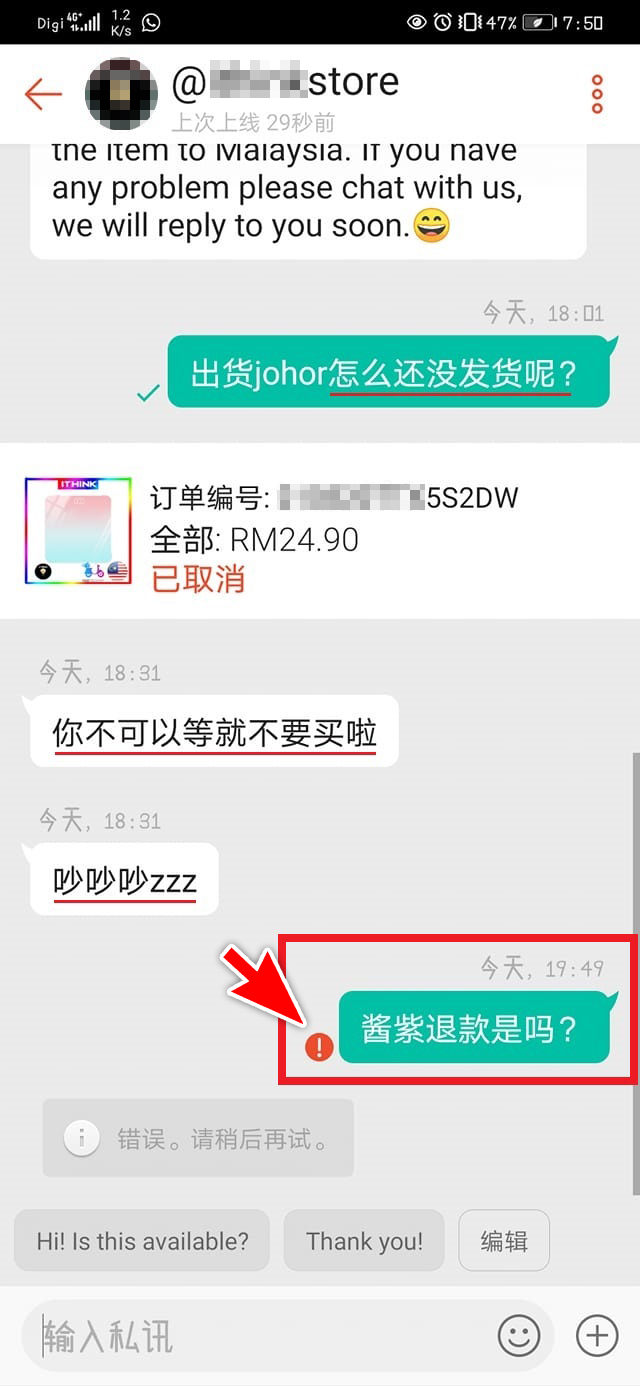Open the cancelled order RM24.90 card
Image resolution: width=640 pixels, height=1386 pixels.
click(x=320, y=531)
